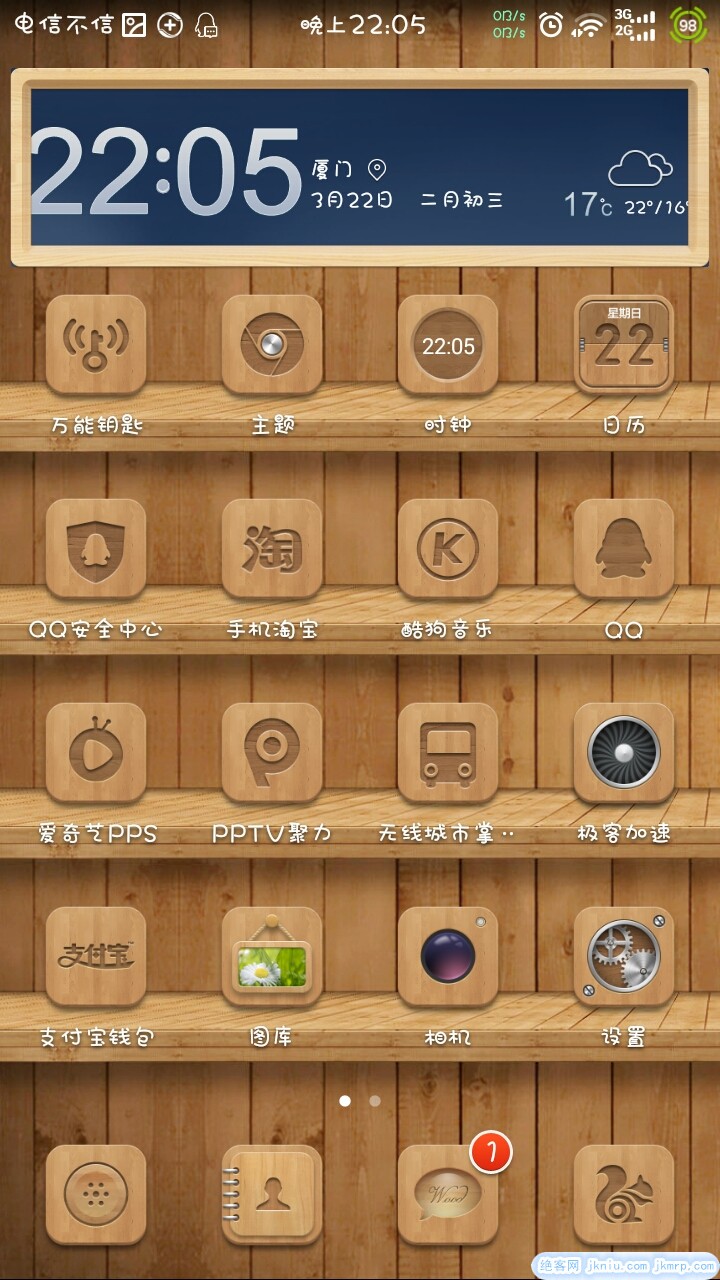
Task: Open the 日历 calendar app
Action: (x=624, y=345)
